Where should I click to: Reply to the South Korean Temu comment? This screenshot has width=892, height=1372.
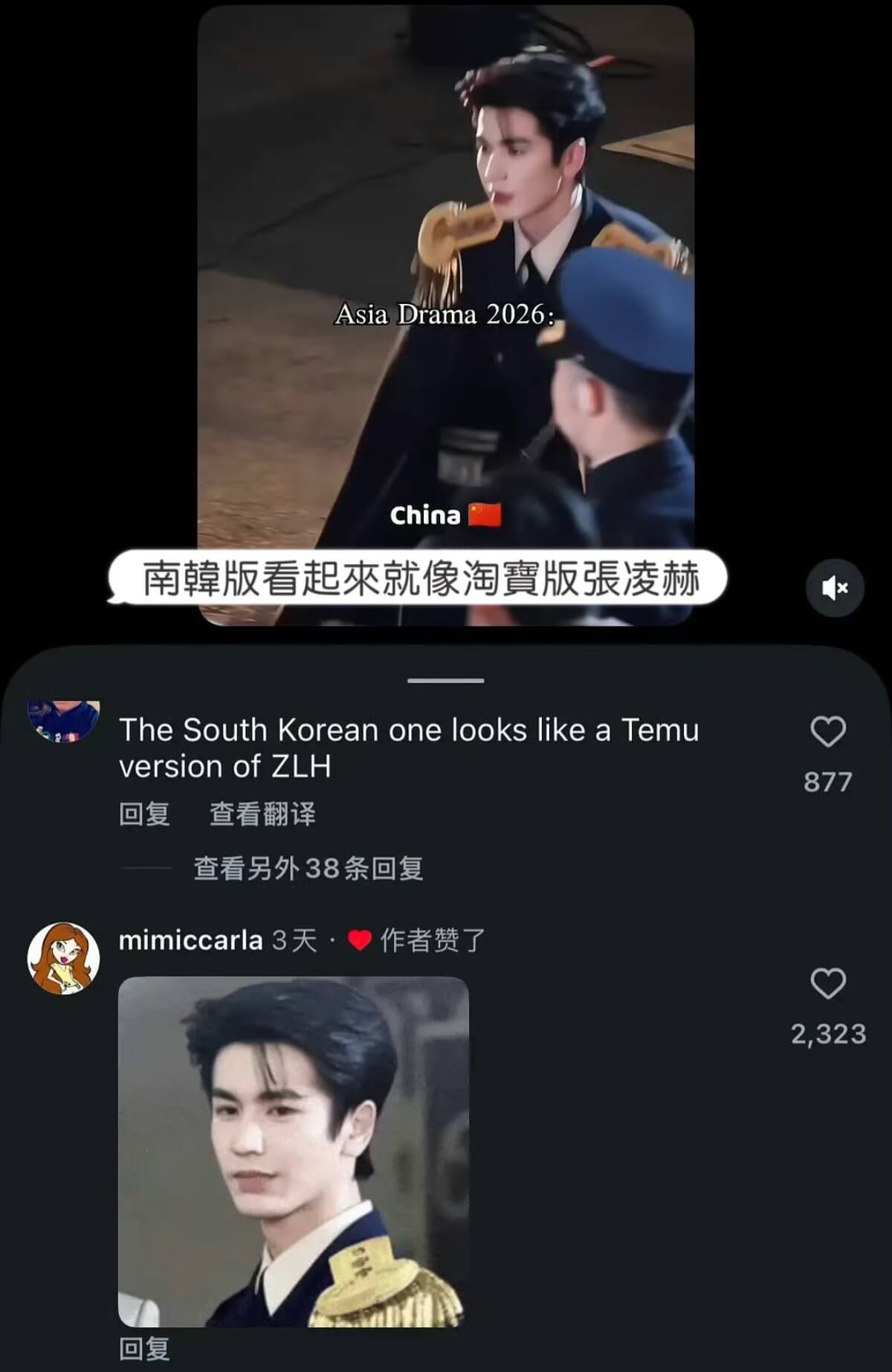(144, 814)
